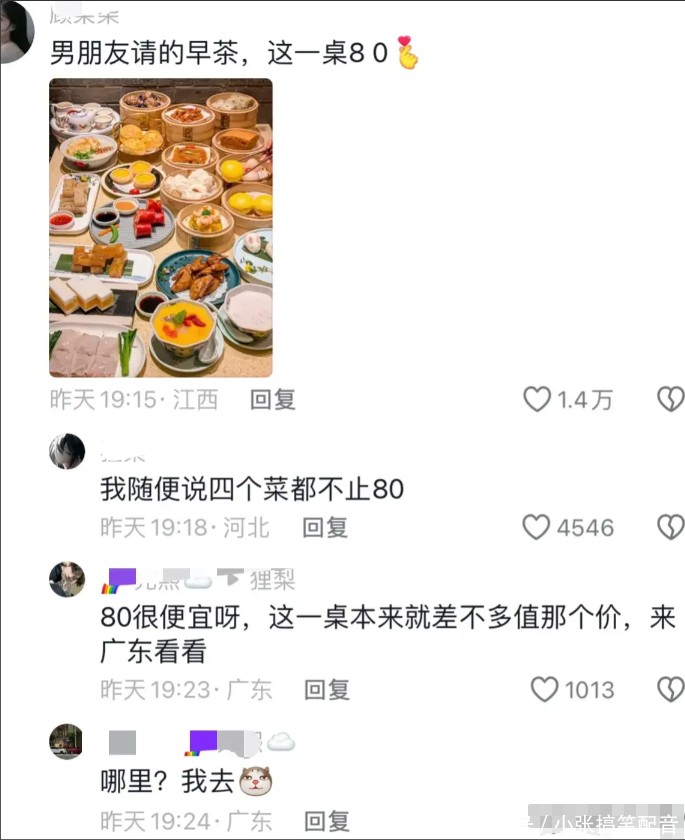The width and height of the screenshot is (685, 840).
Task: Reply to the 河北 comment about 四个菜
Action: (x=325, y=527)
